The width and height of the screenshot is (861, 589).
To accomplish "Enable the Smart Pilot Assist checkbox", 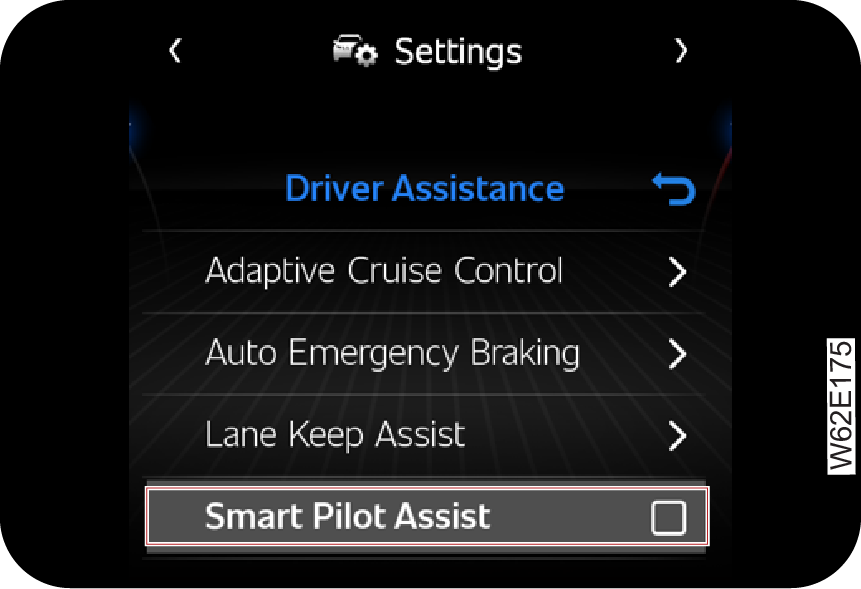I will click(x=668, y=517).
